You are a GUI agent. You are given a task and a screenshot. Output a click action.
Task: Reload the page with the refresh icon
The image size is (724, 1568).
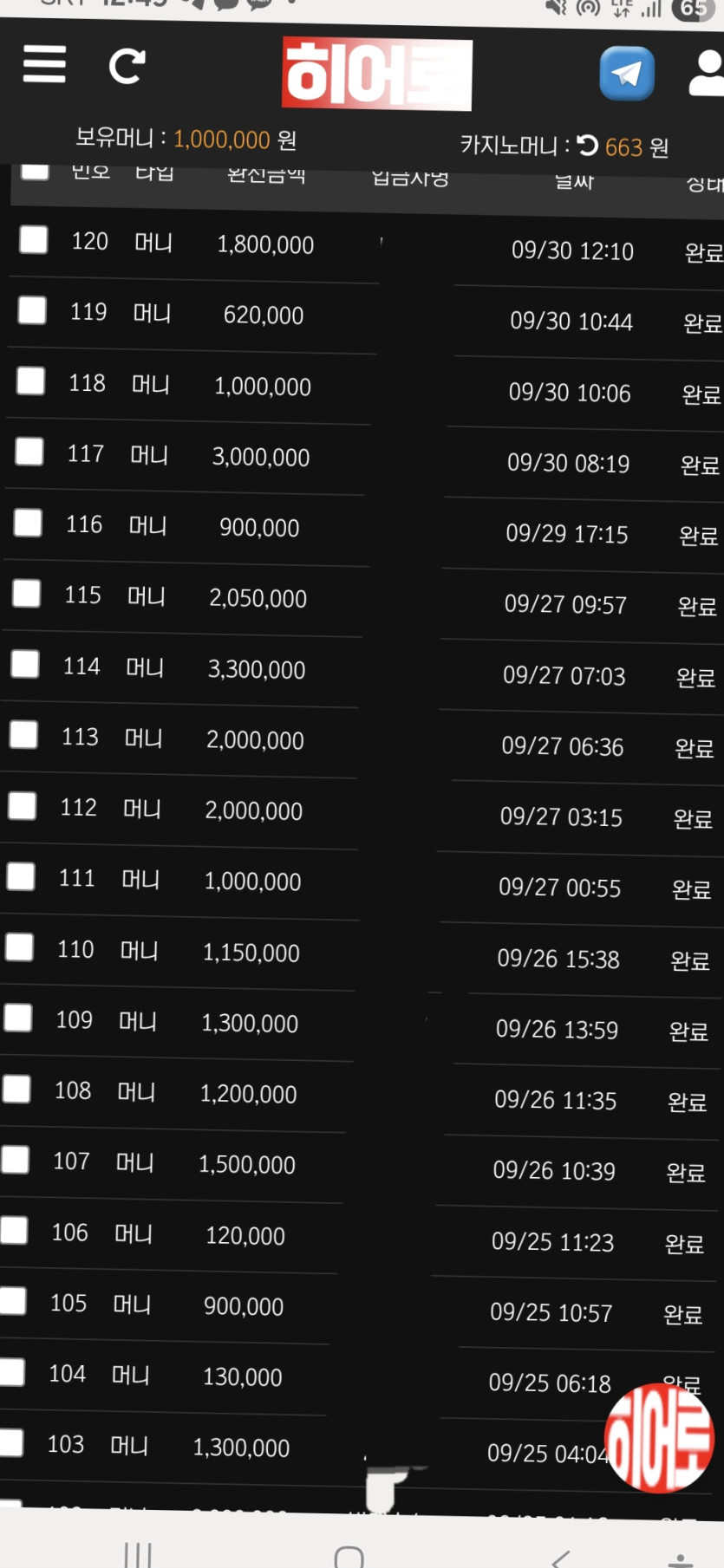[127, 67]
